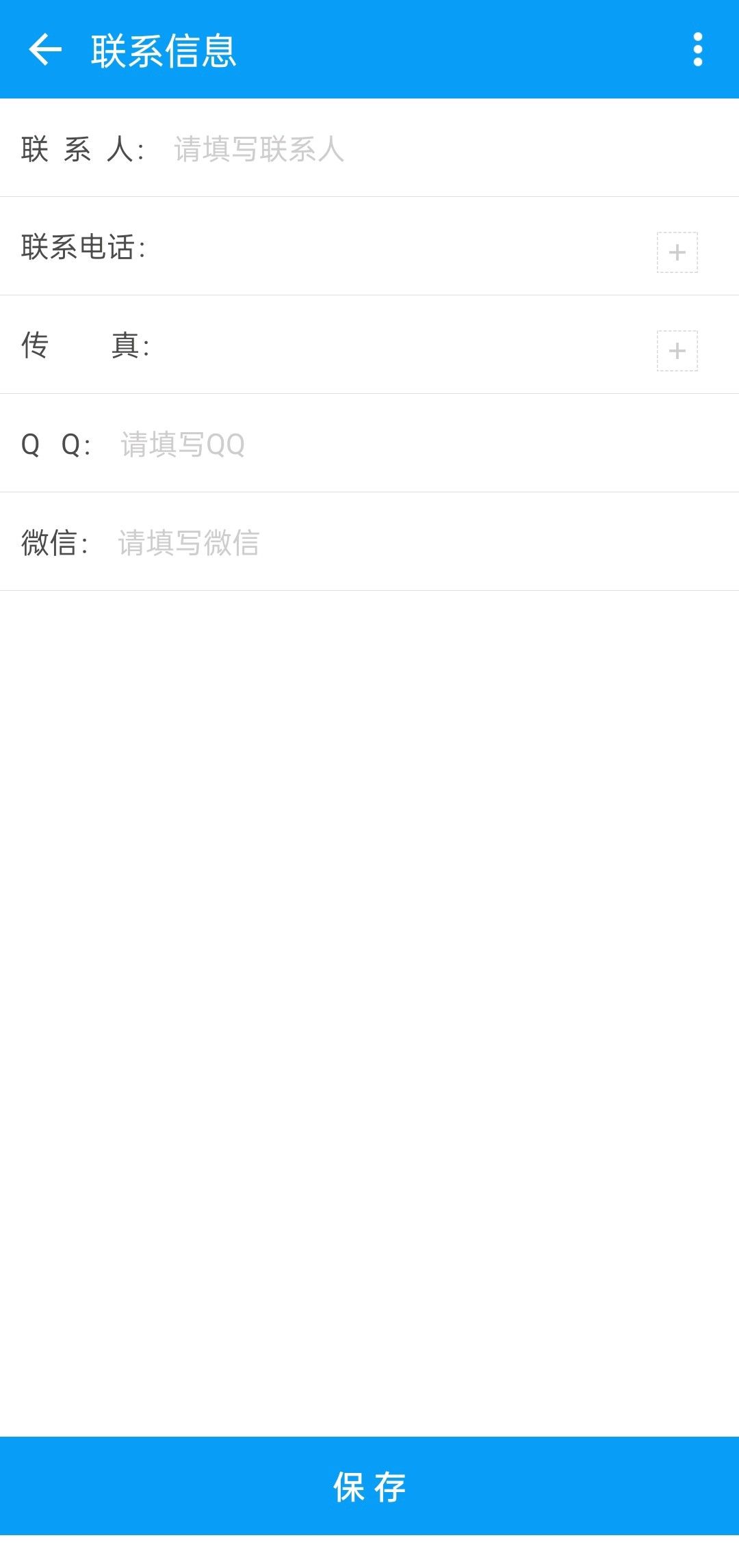The height and width of the screenshot is (1568, 739).
Task: Tap the 保存 button to save
Action: (x=369, y=1486)
